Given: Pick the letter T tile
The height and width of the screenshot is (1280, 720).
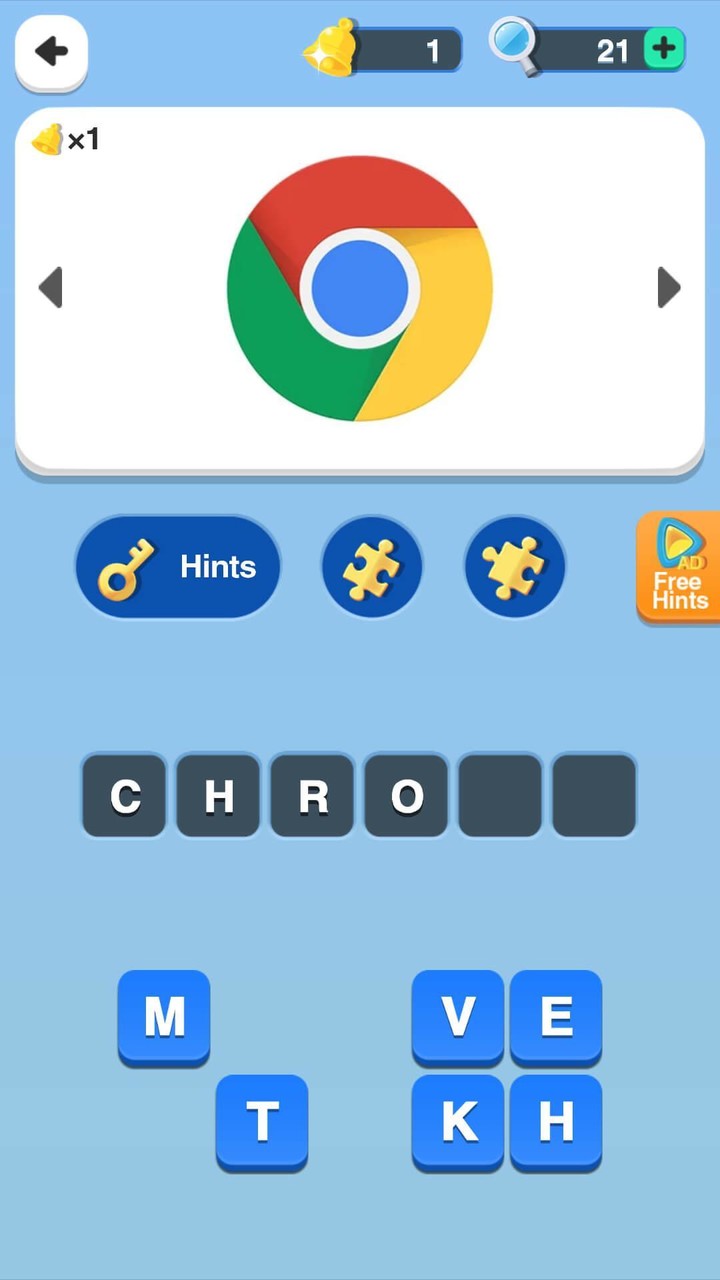Looking at the screenshot, I should click(x=262, y=1120).
